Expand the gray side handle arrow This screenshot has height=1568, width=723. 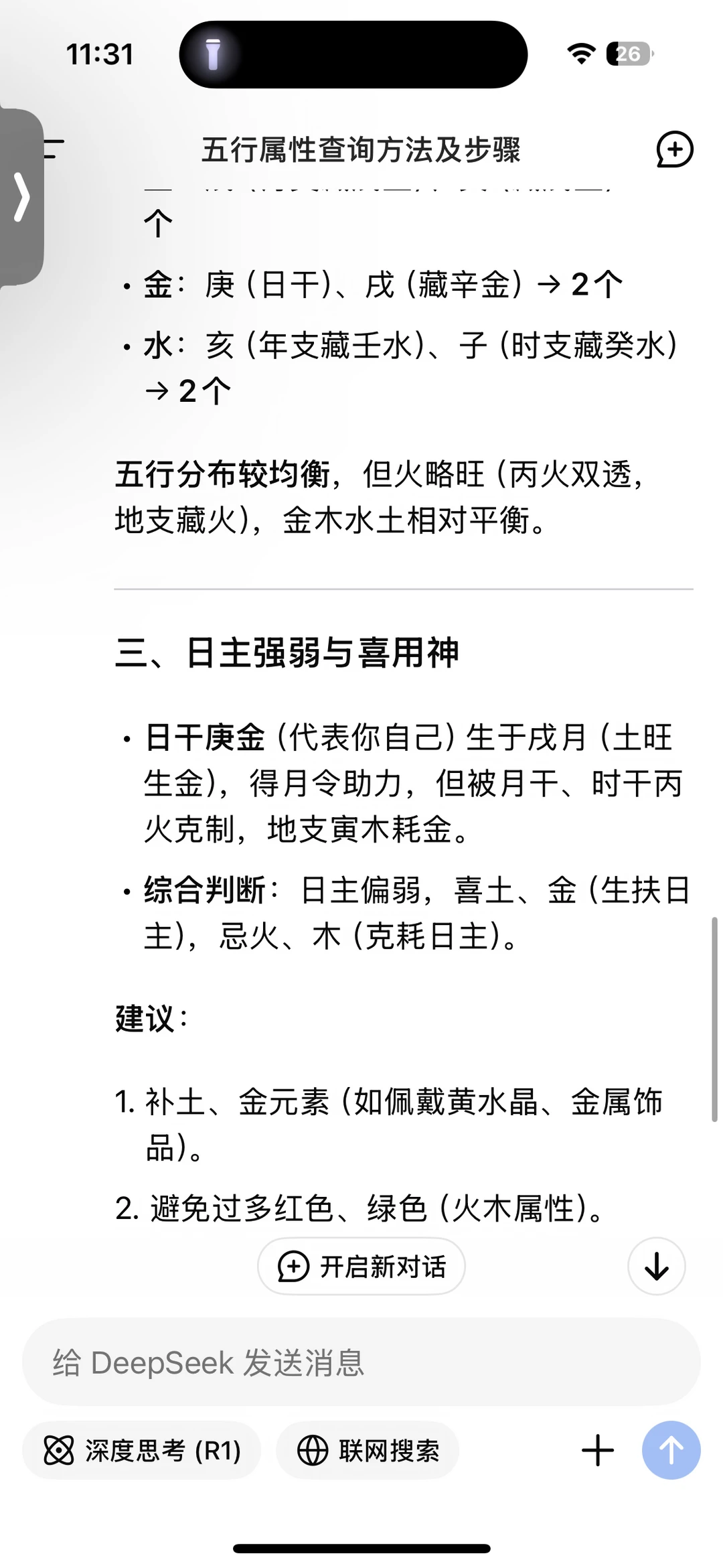click(21, 197)
